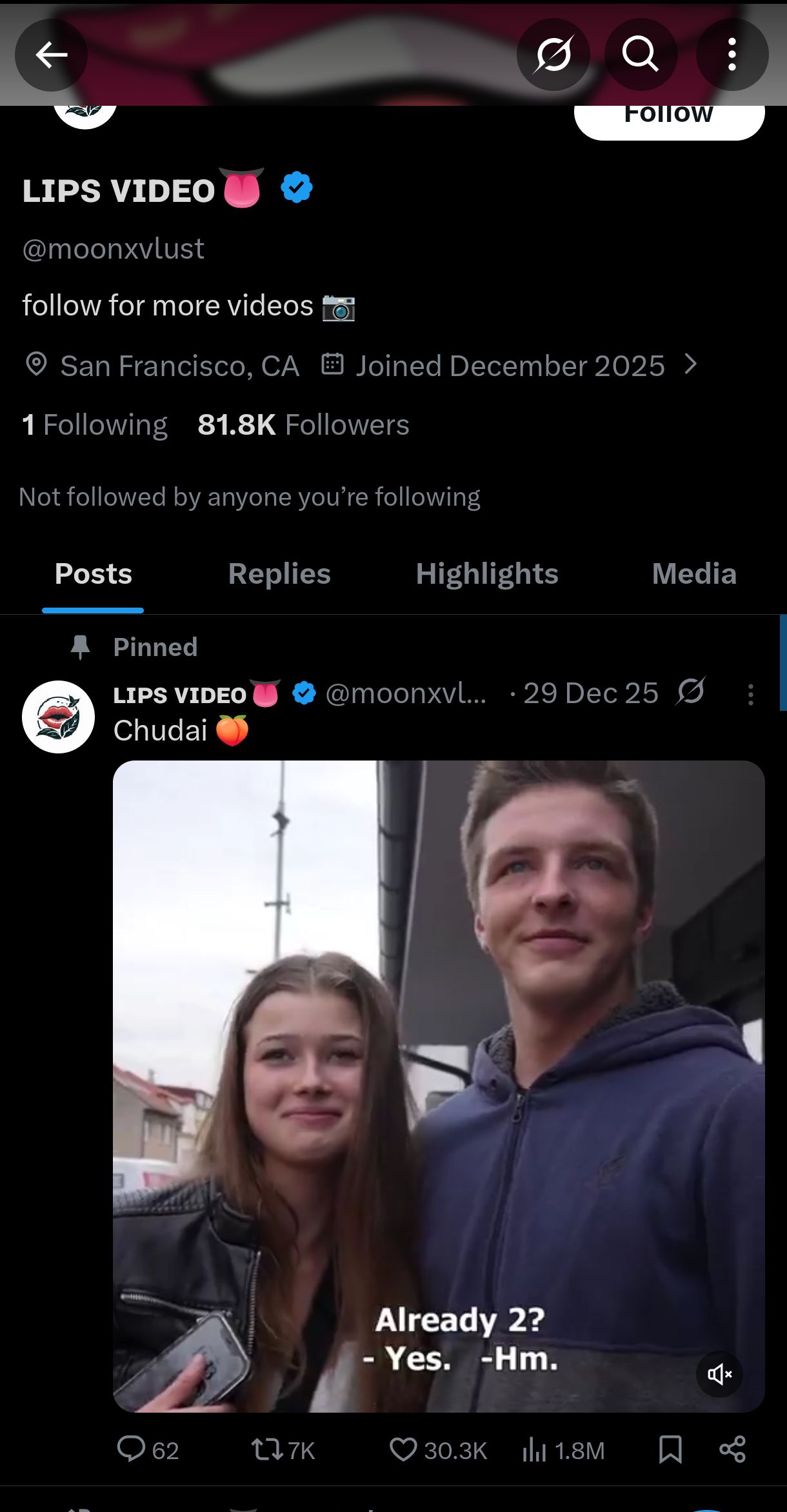Open the Grok icon in top bar
The image size is (787, 1512).
pyautogui.click(x=553, y=55)
